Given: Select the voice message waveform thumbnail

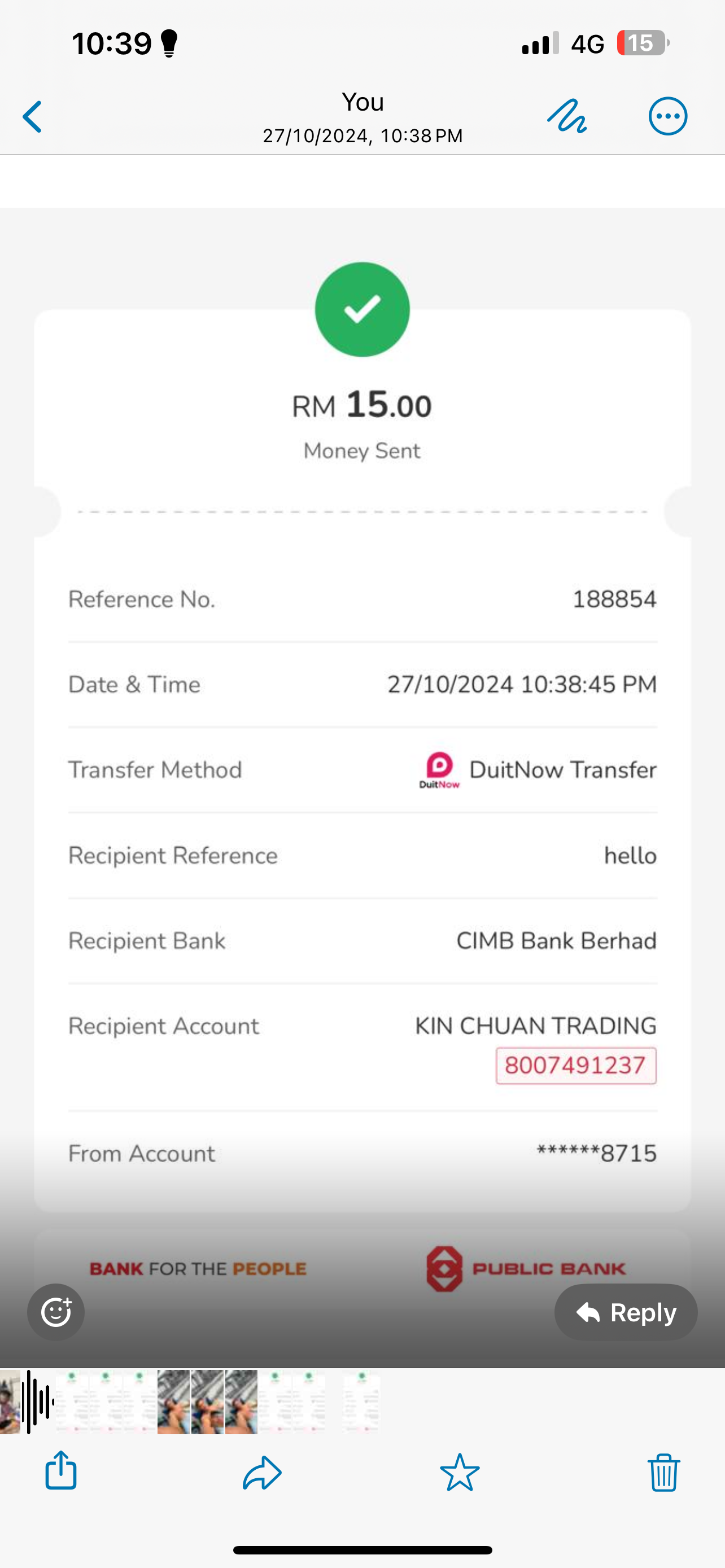Looking at the screenshot, I should coord(38,1402).
